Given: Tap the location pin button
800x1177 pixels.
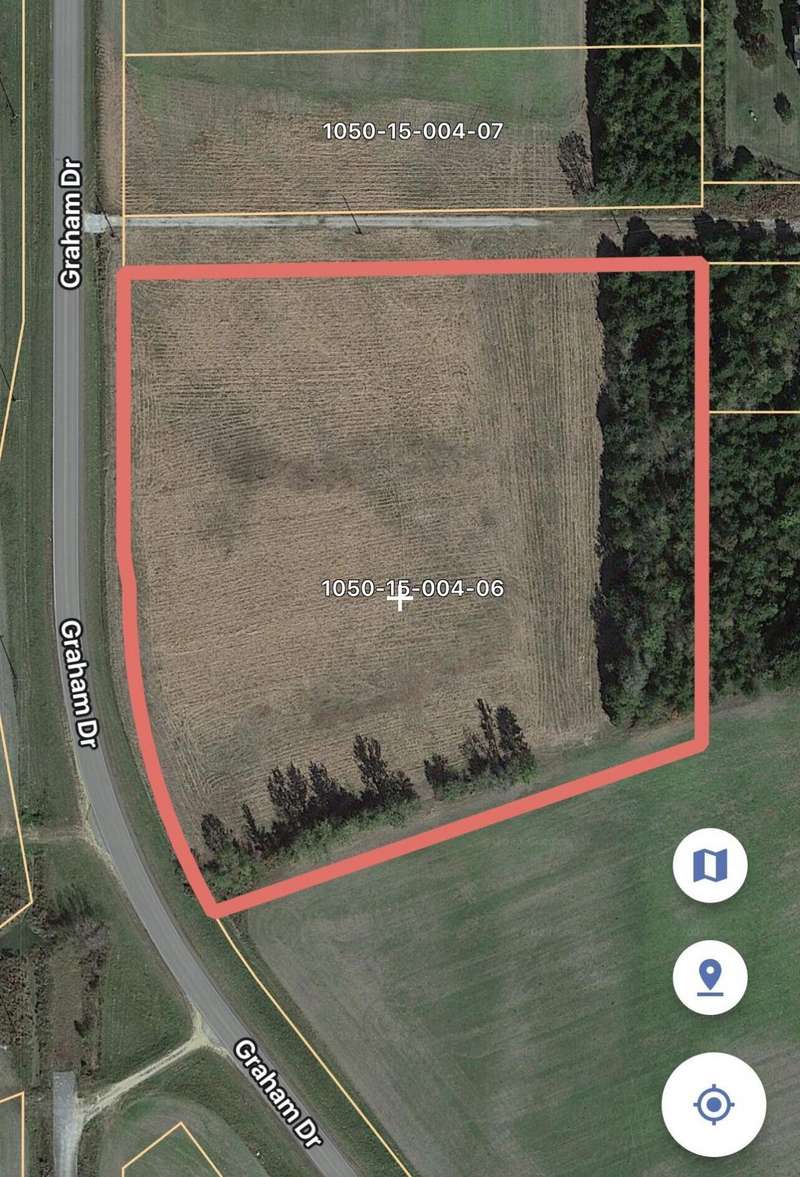Looking at the screenshot, I should [x=710, y=976].
